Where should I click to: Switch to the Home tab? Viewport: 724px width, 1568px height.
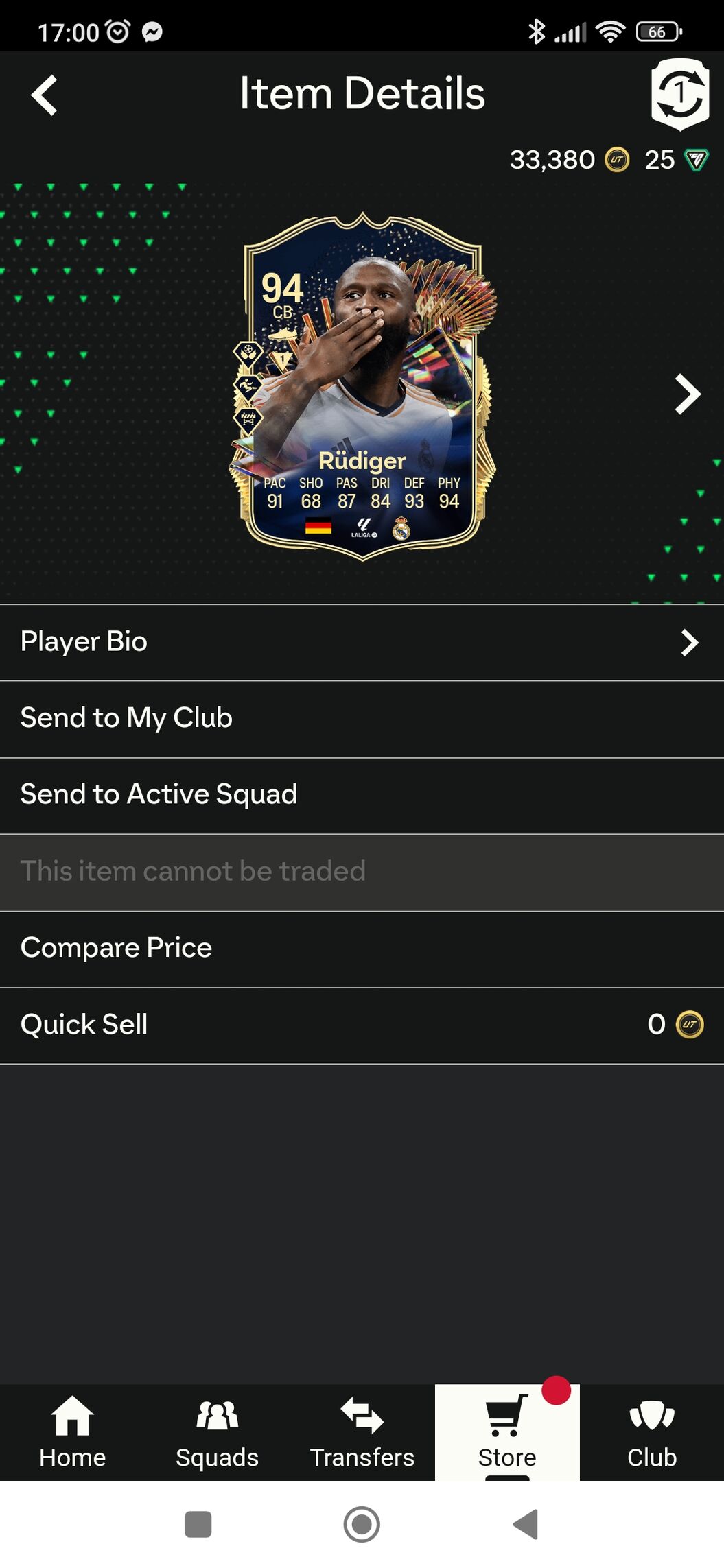[72, 1432]
